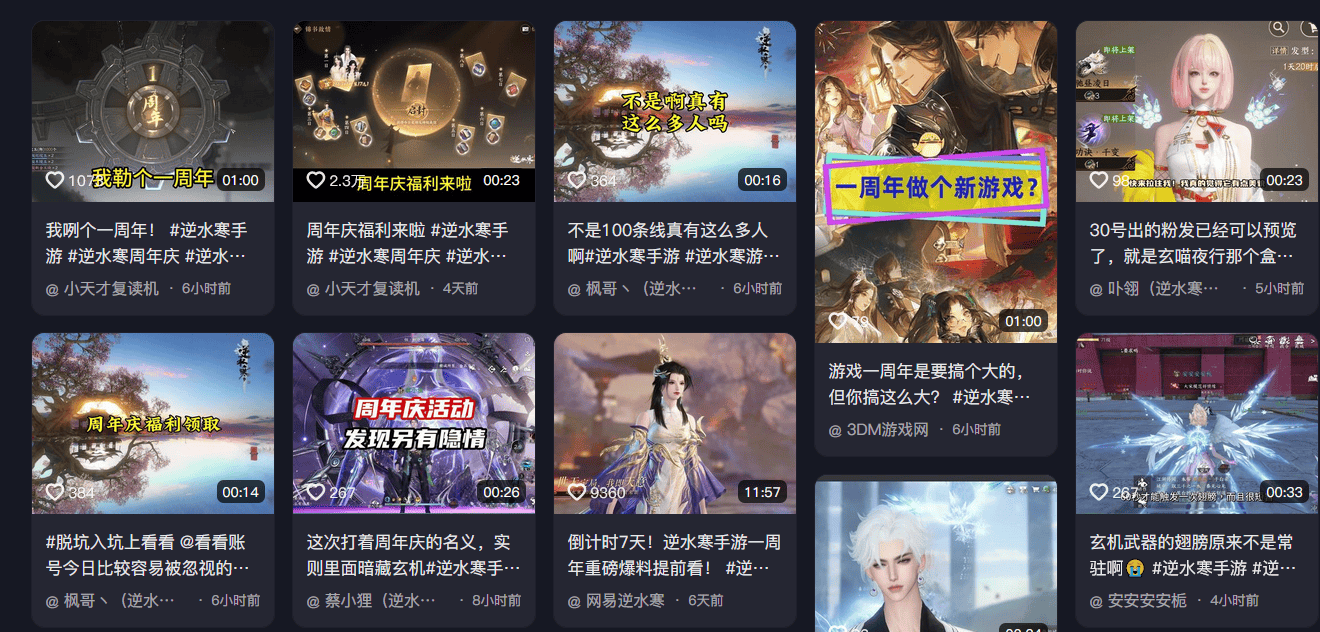Open author 安安安安栀's profile
1320x632 pixels.
click(1148, 601)
